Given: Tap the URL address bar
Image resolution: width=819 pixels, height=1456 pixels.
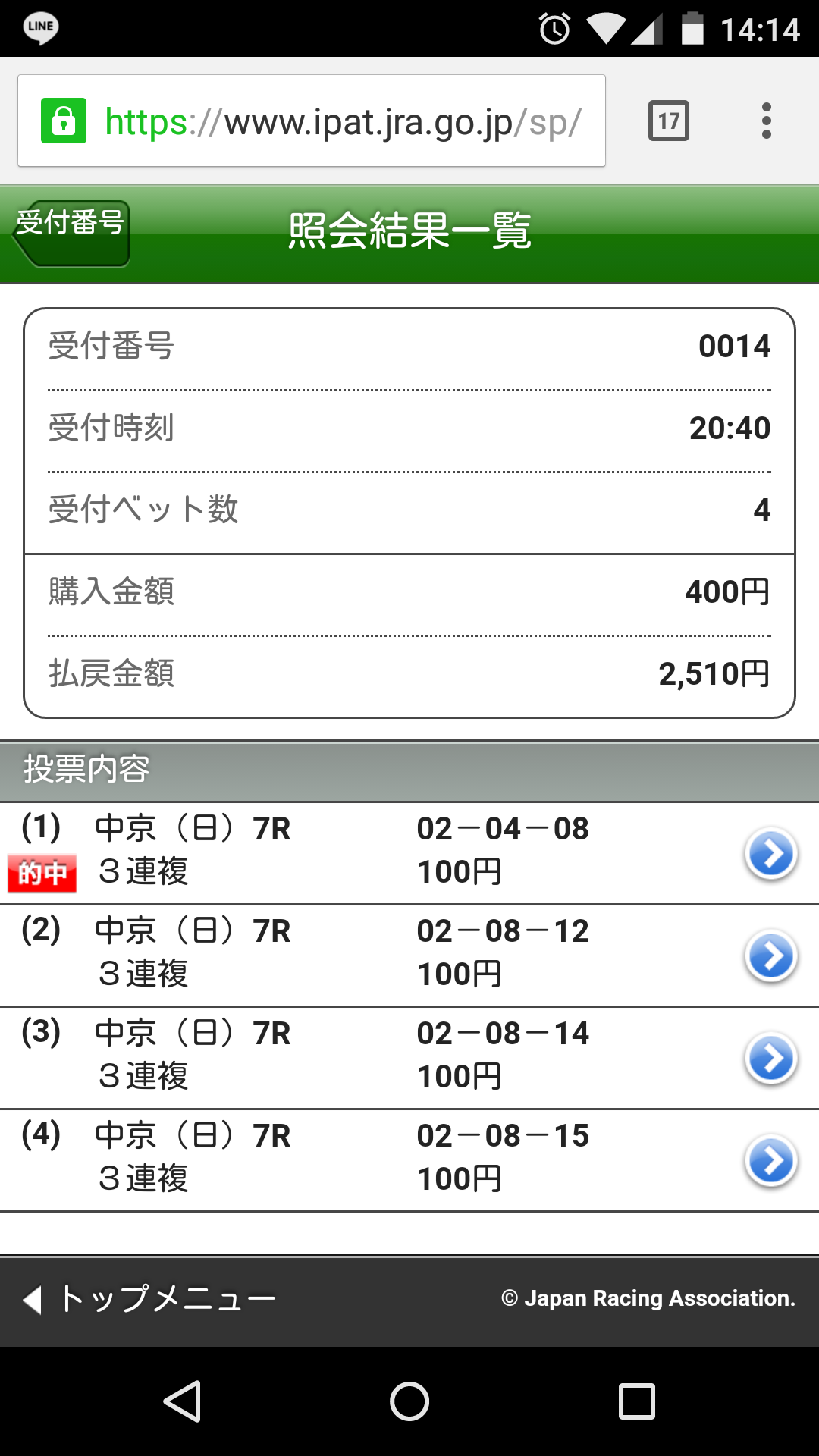Looking at the screenshot, I should tap(311, 121).
